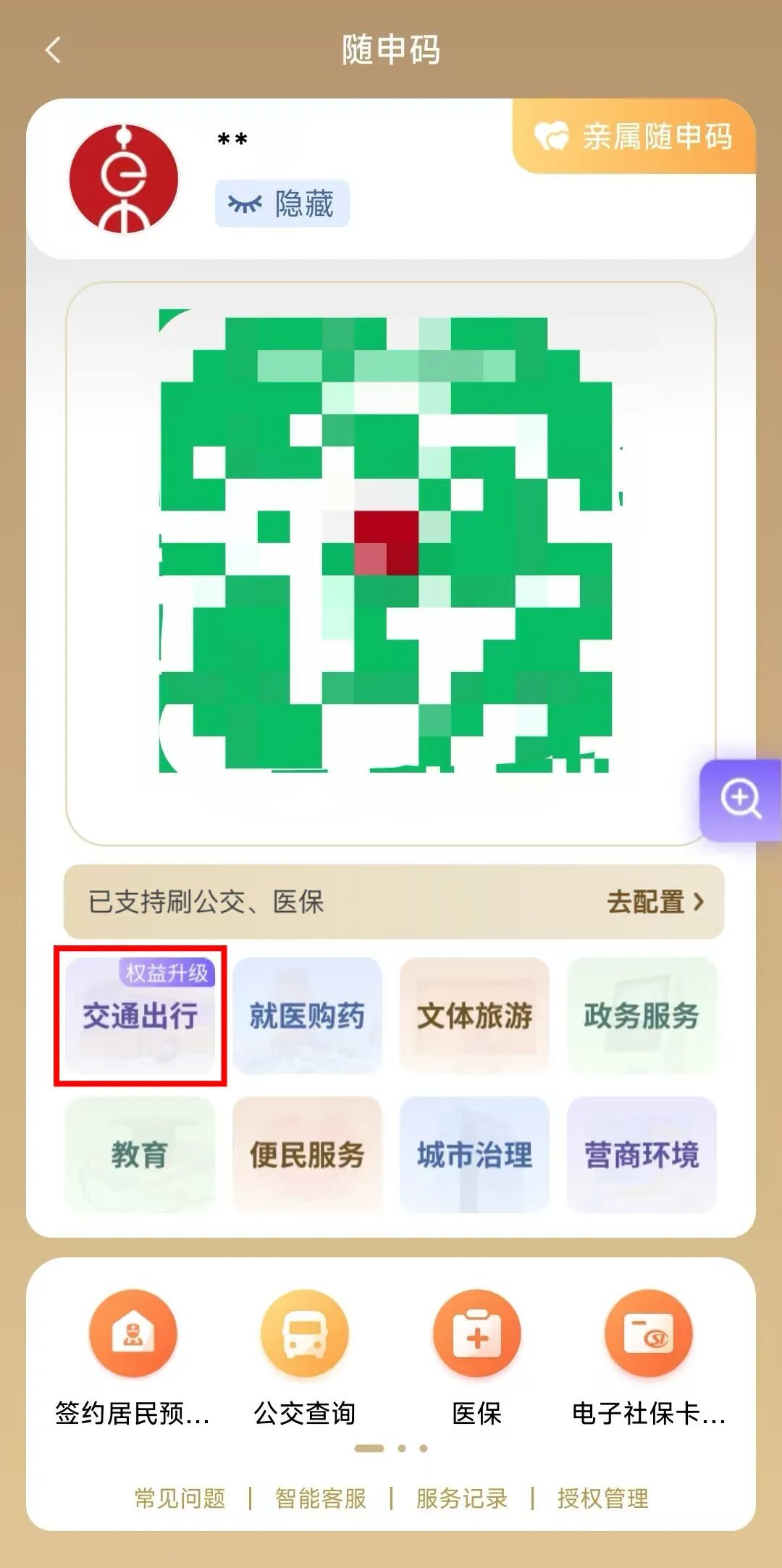Open the 便民服务 category

click(x=307, y=1154)
